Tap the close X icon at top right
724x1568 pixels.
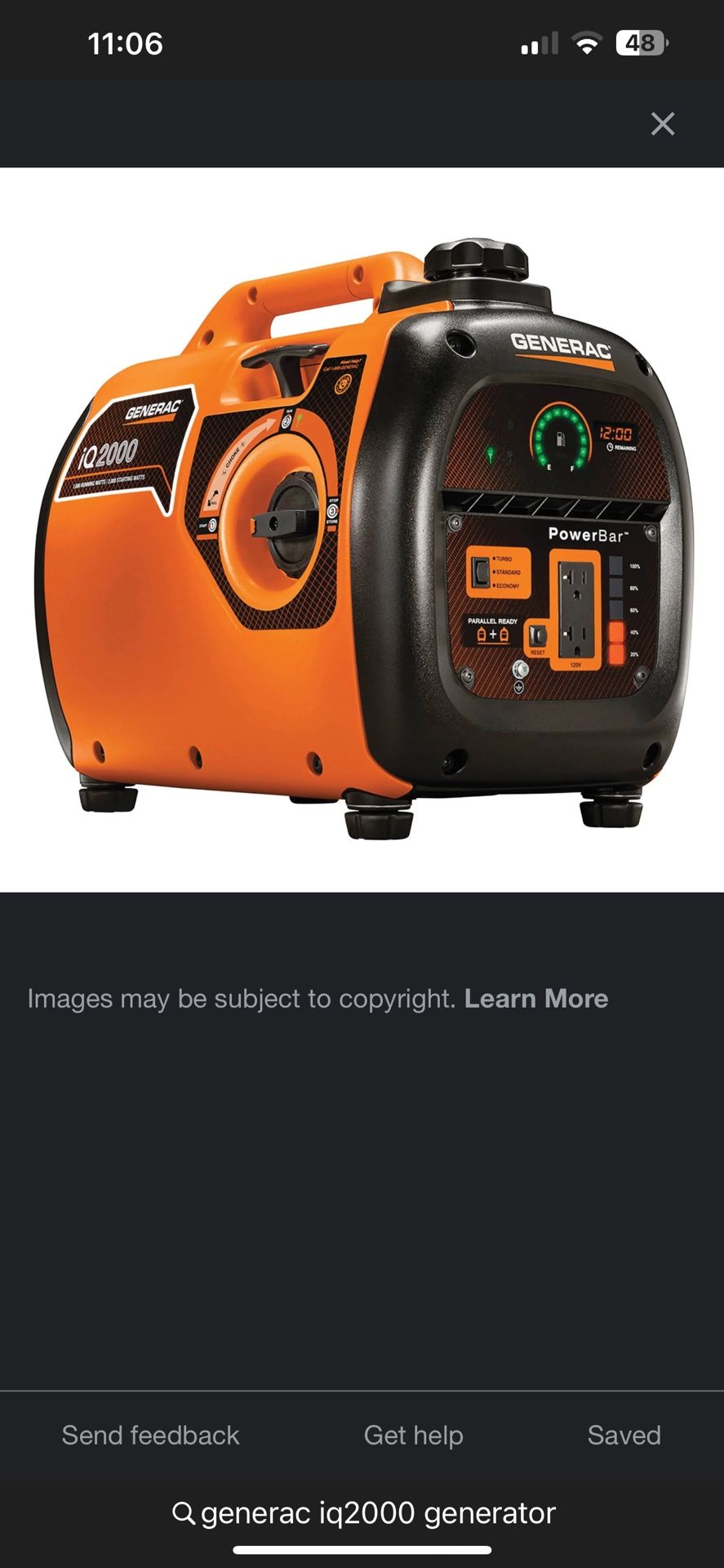coord(663,124)
